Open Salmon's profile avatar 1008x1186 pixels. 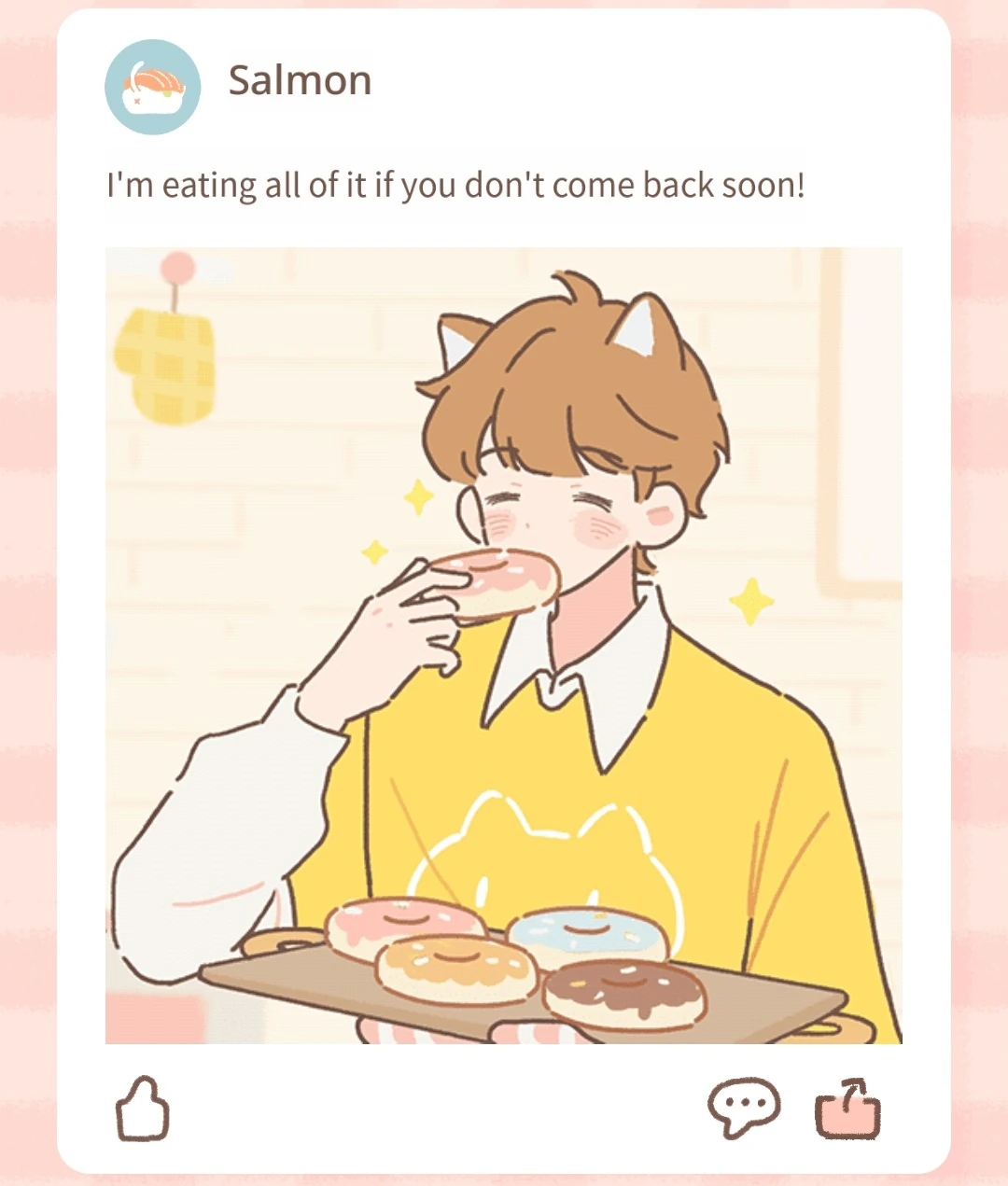tap(152, 87)
